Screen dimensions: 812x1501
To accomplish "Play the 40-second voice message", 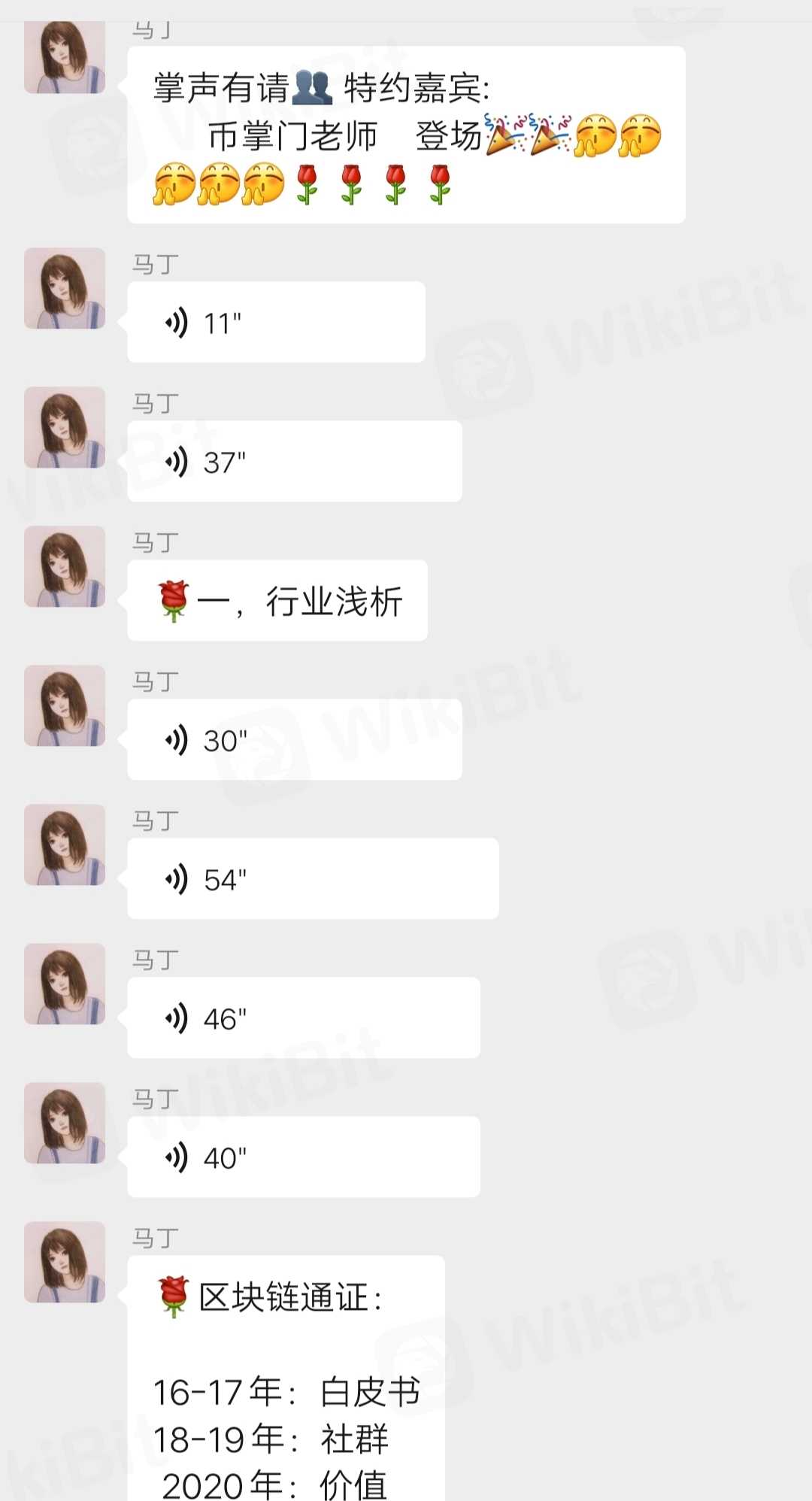I will coord(303,1157).
